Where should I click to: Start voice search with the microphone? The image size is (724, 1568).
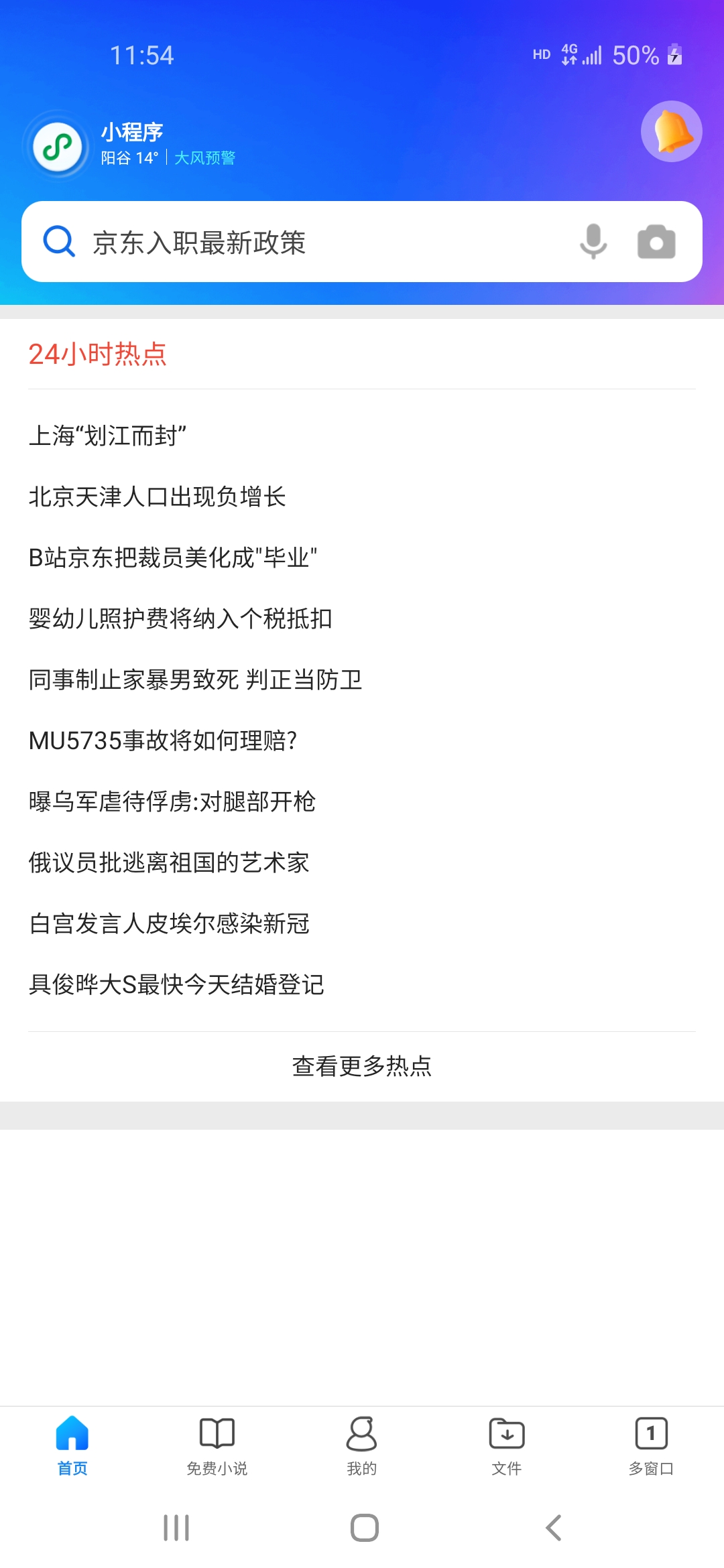coord(593,242)
